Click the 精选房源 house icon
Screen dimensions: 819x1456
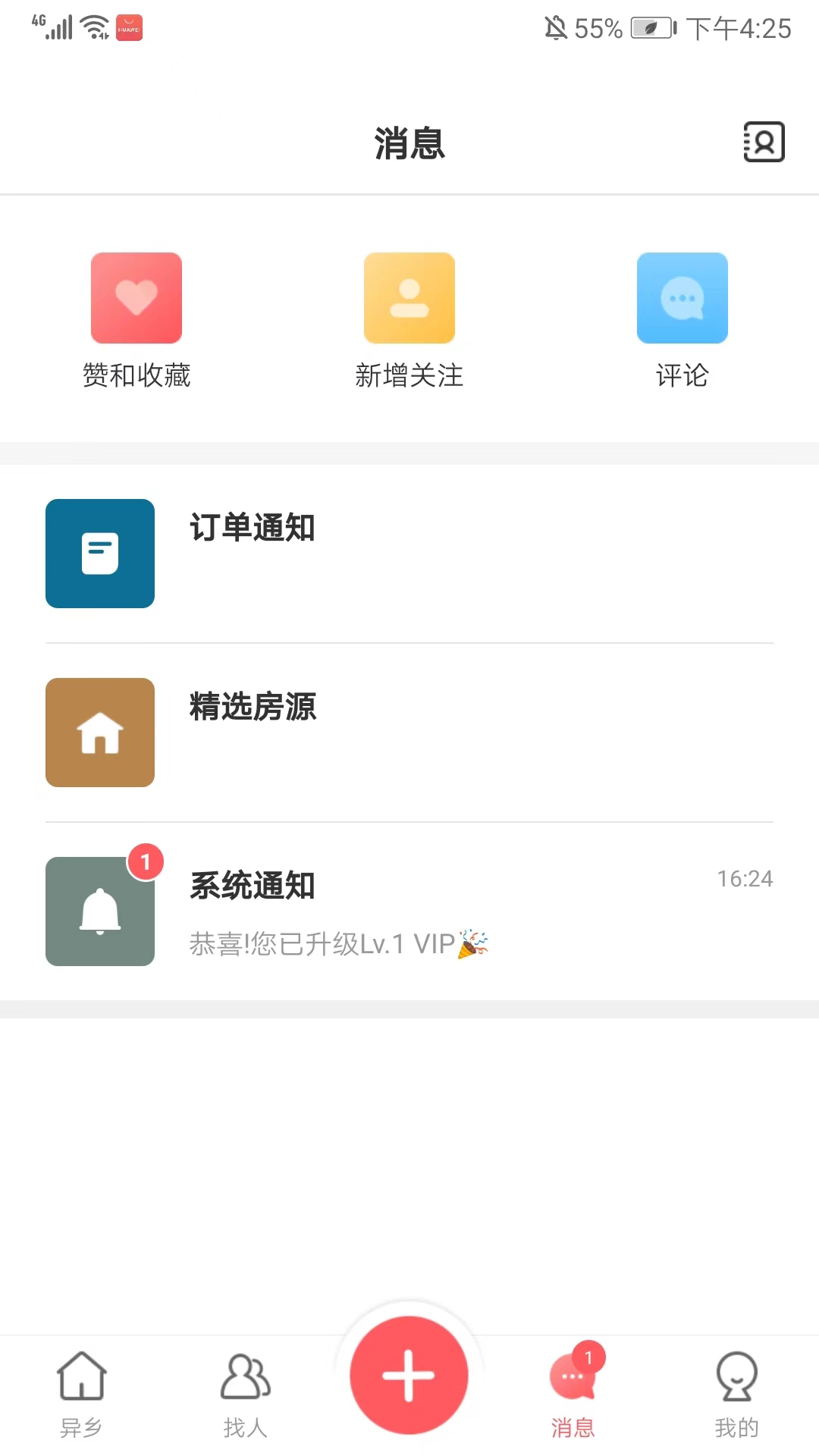click(99, 732)
